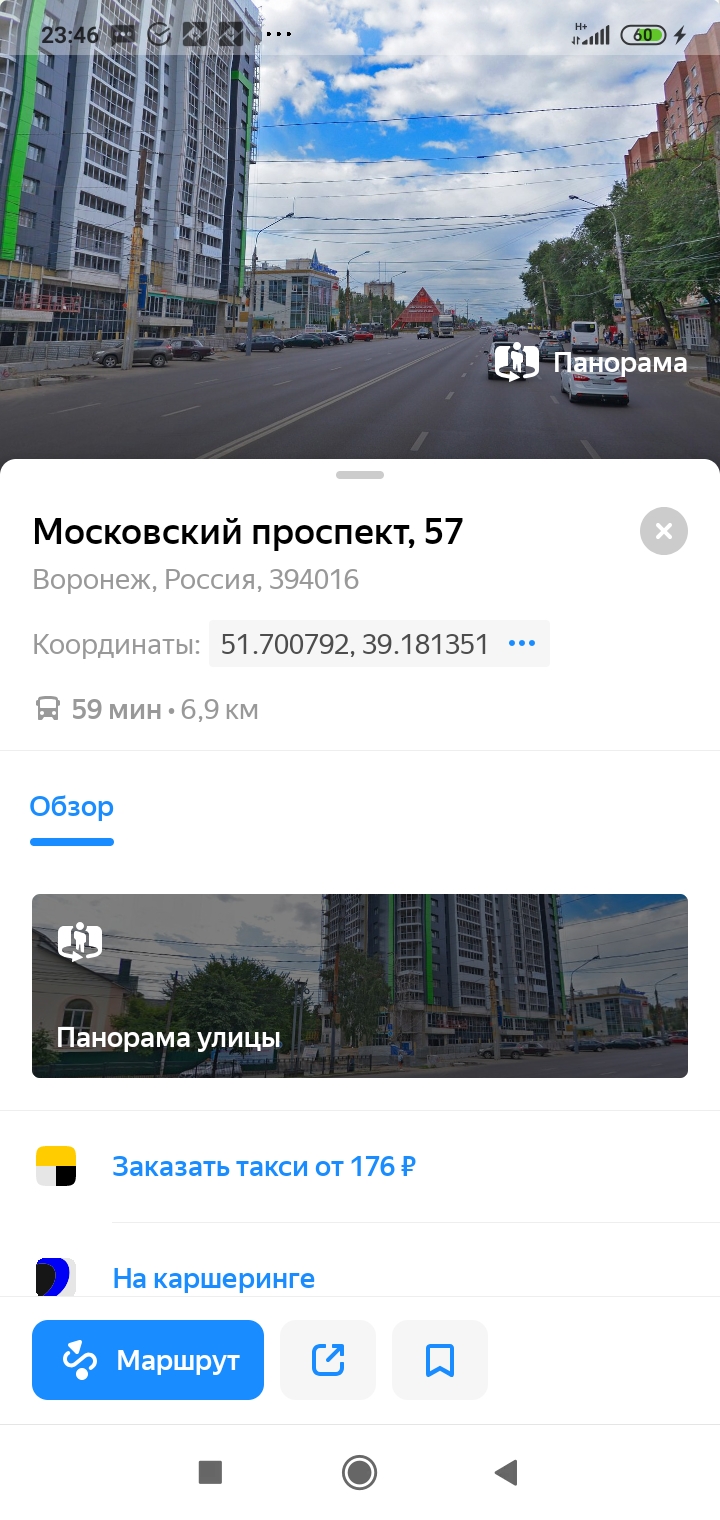Open the 59 мин bus route

coord(147,710)
